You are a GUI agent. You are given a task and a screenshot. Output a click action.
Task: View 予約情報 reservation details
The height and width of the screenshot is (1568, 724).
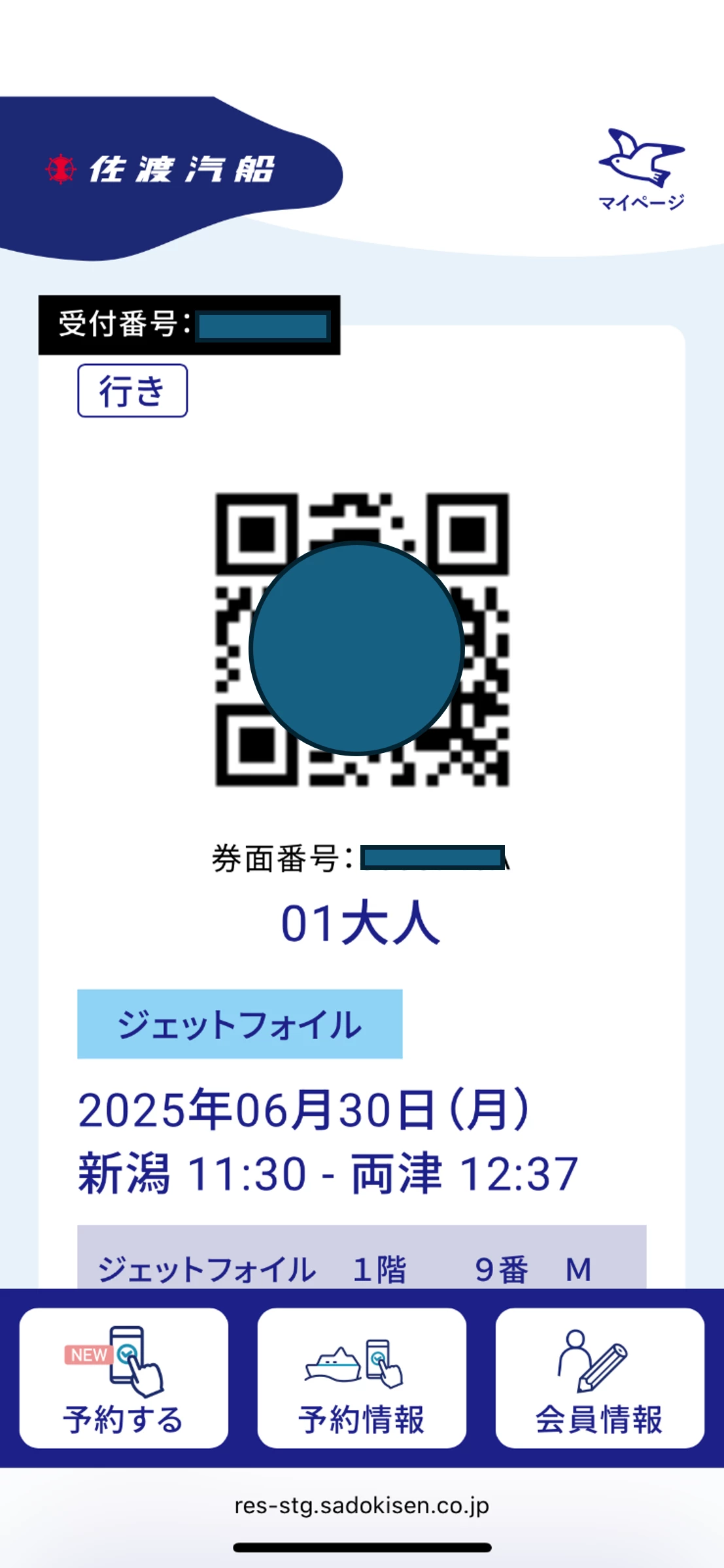(x=362, y=1378)
